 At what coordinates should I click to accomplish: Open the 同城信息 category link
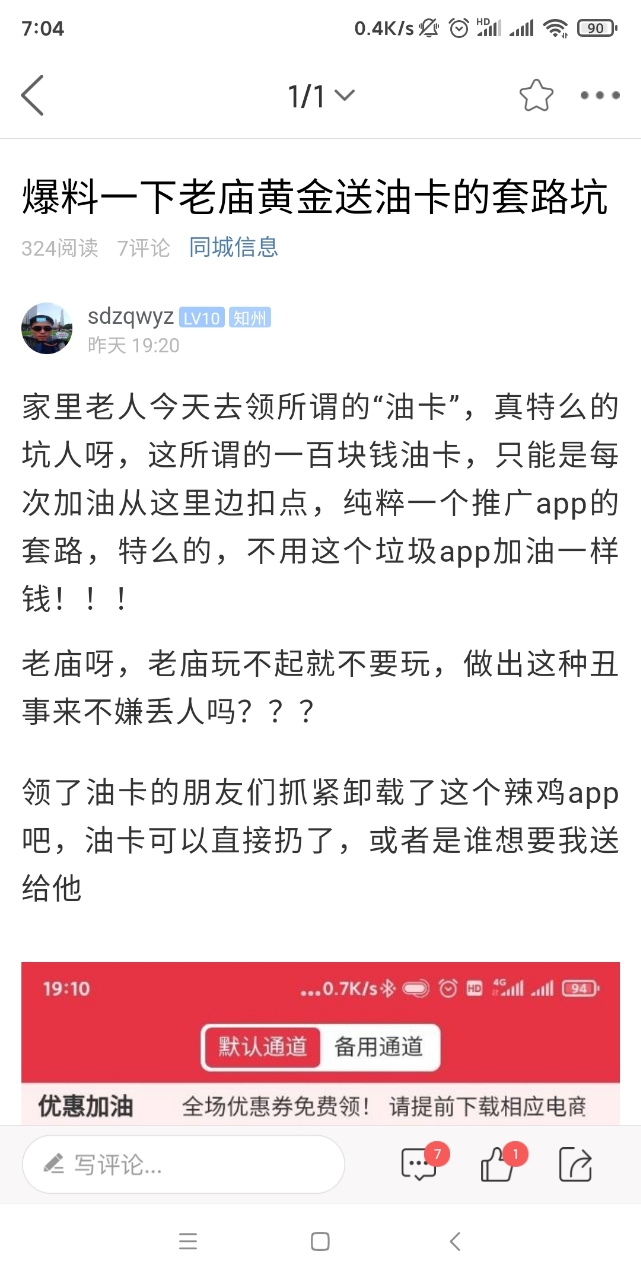click(233, 247)
